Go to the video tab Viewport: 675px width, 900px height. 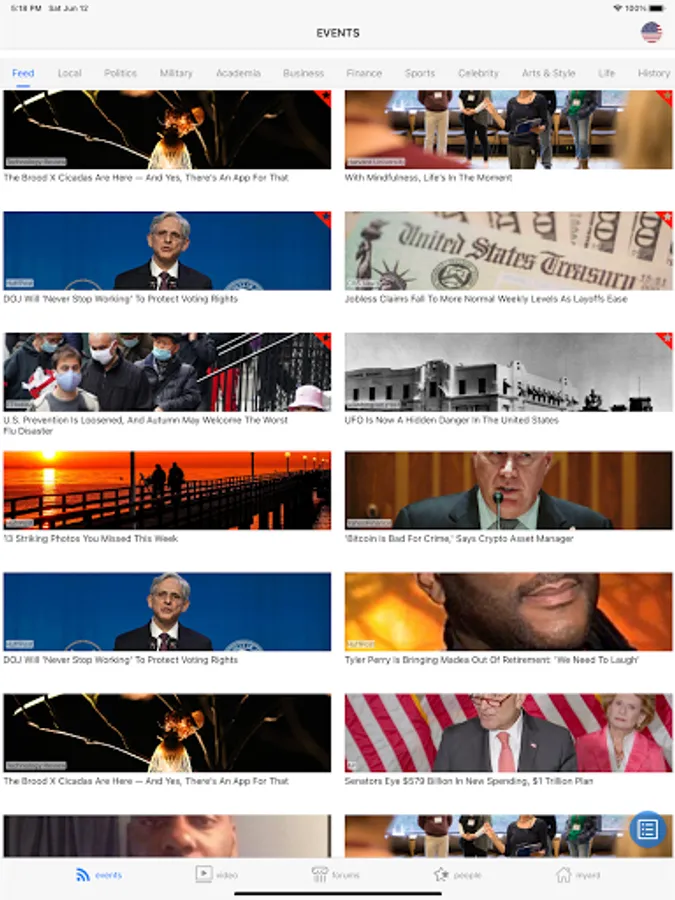click(x=217, y=875)
